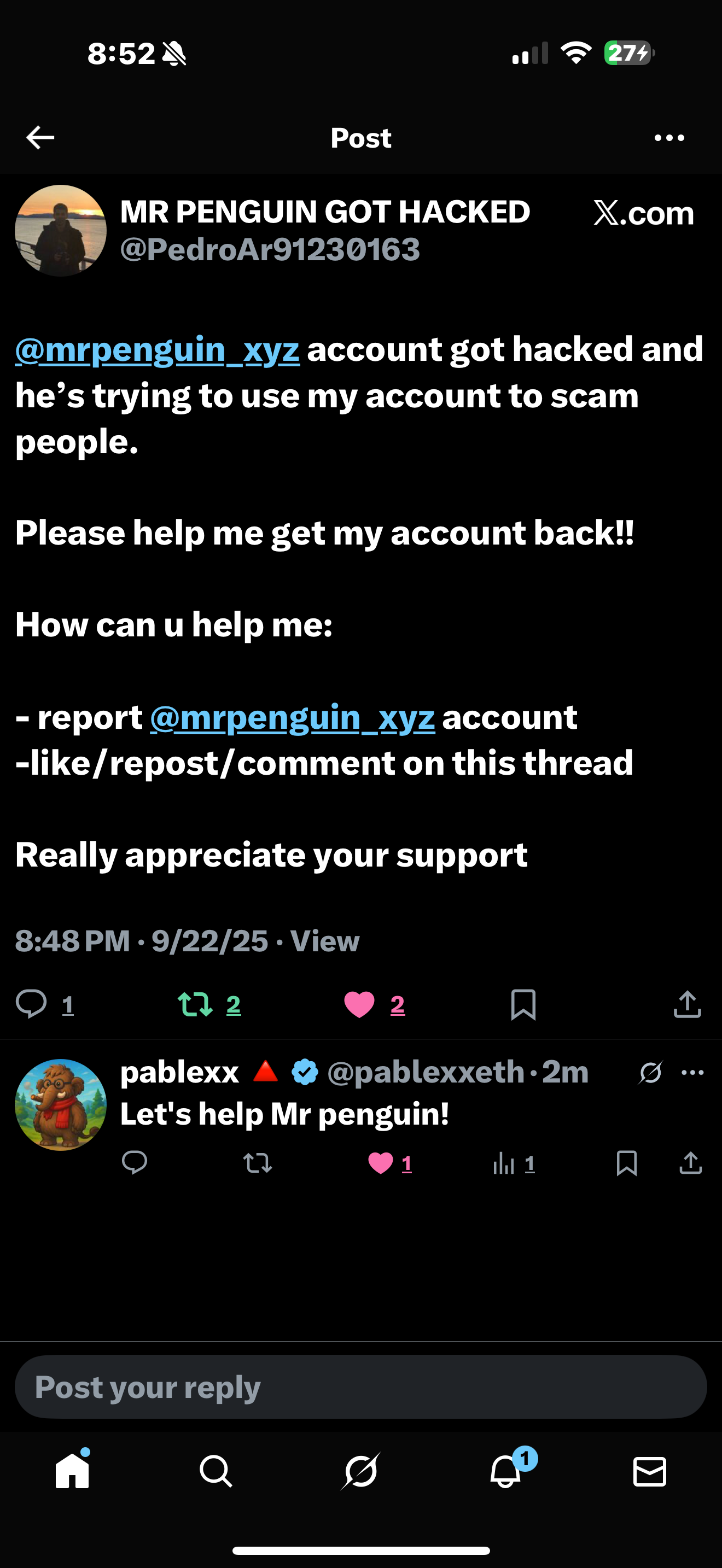Open first @mrpenguin_xyz mention link
722x1568 pixels.
click(x=157, y=350)
